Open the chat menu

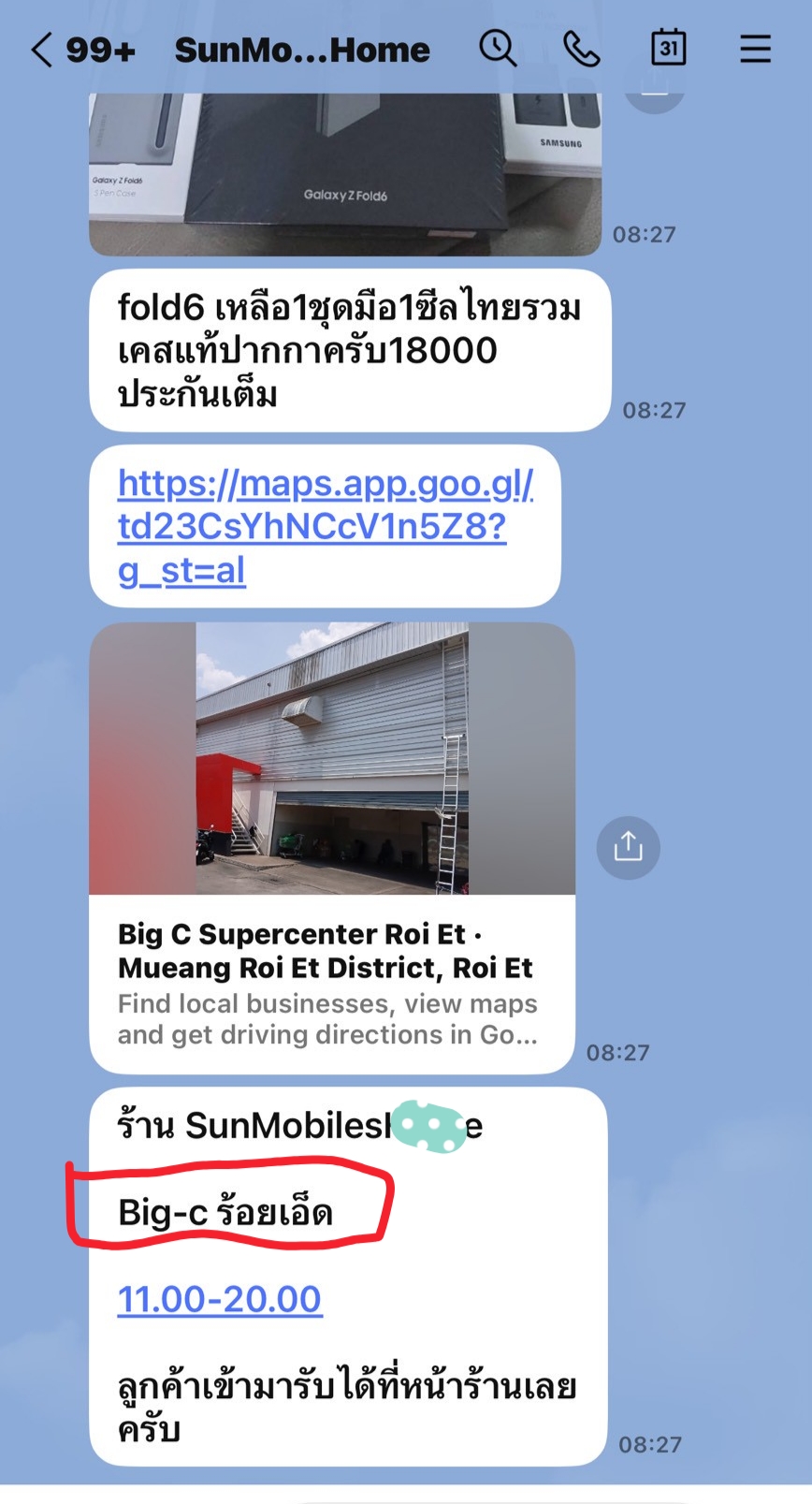click(755, 49)
